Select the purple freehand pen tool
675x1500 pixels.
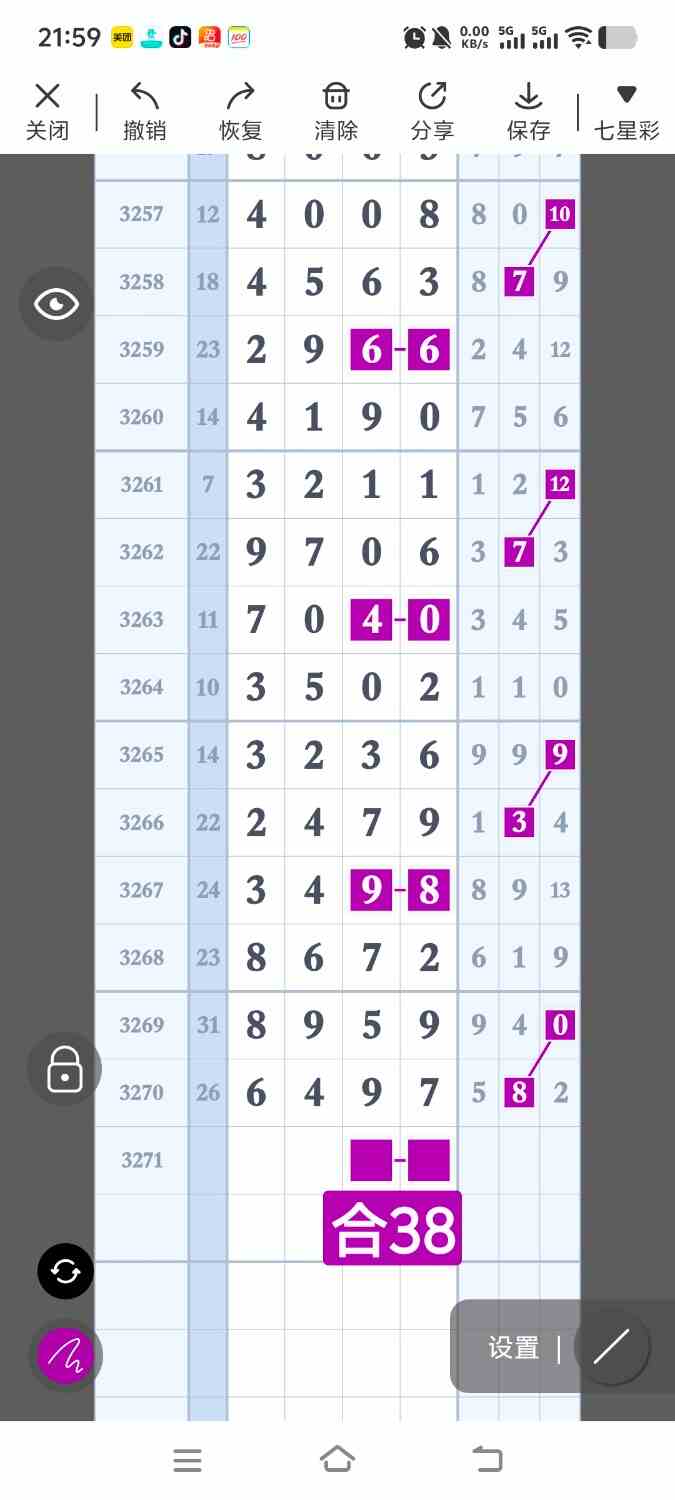[x=65, y=1355]
